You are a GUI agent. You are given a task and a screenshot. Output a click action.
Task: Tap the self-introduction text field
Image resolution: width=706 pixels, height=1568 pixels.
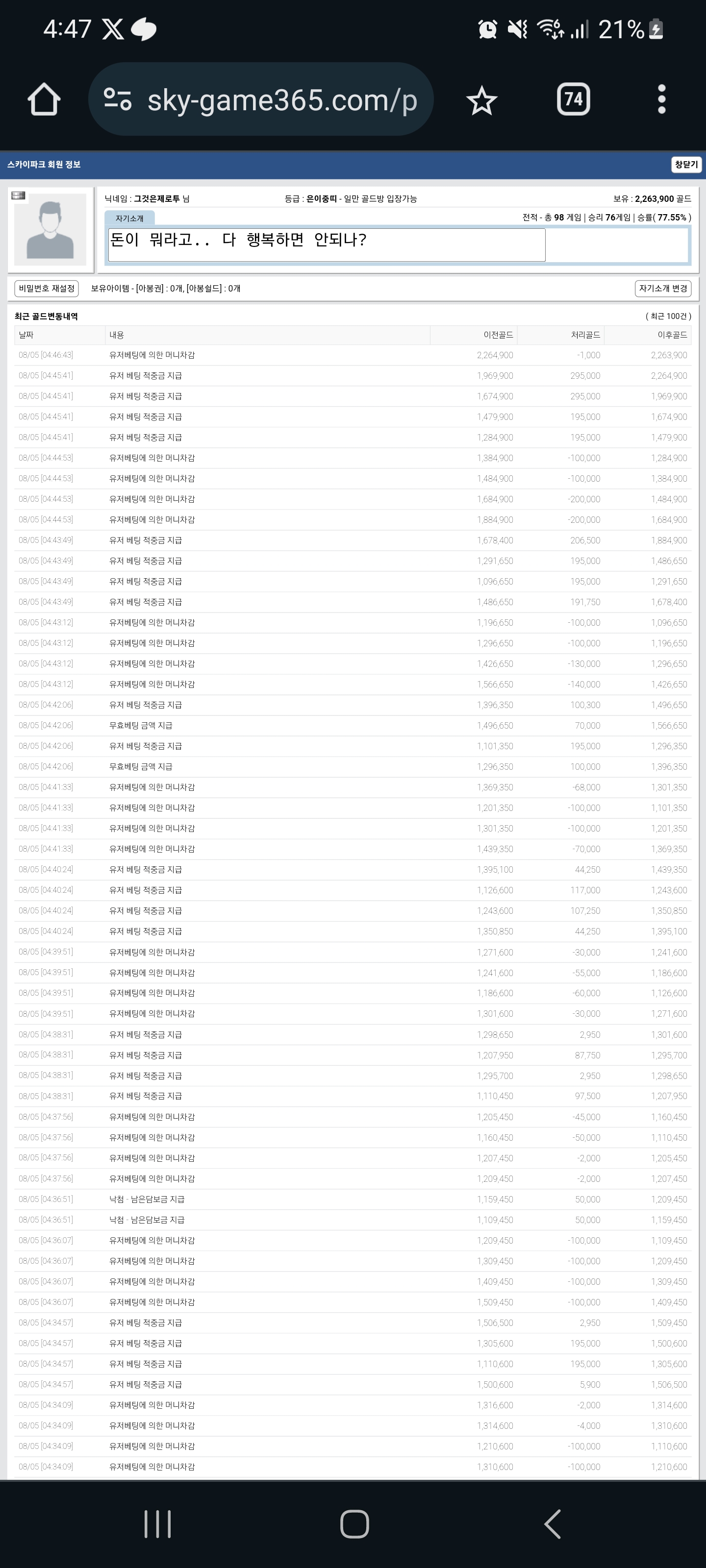327,245
